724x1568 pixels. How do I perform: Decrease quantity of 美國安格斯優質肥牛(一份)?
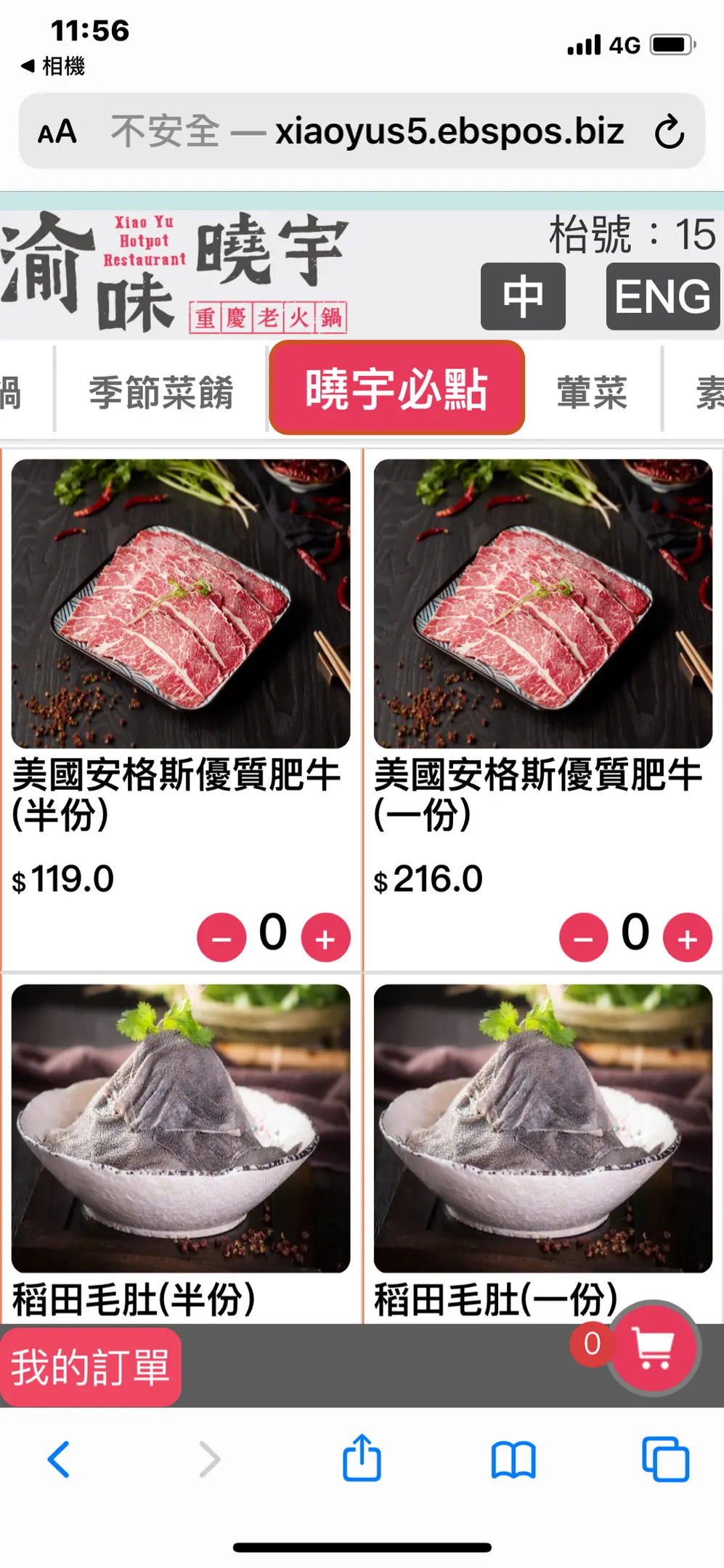[x=583, y=938]
